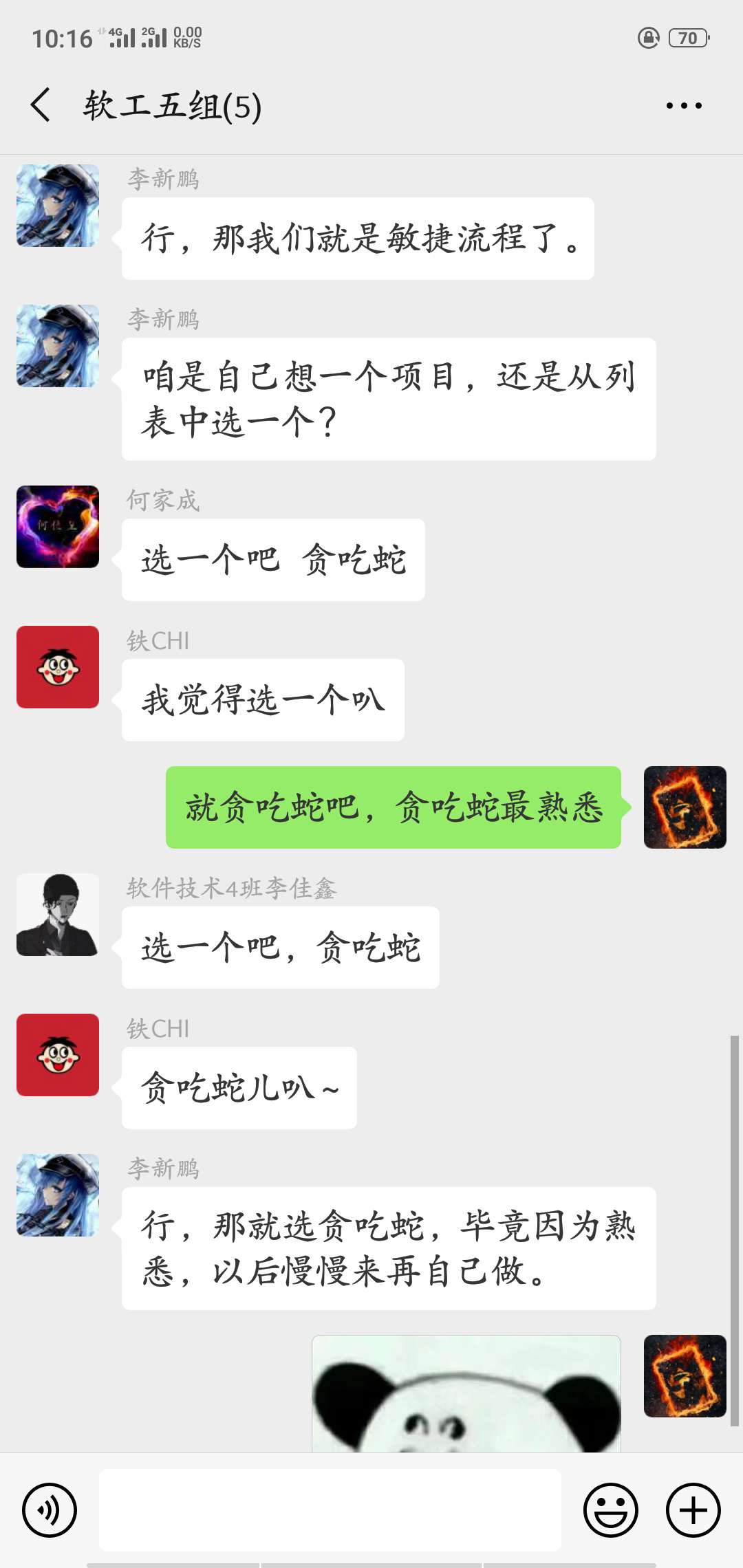
Task: Open 铁CHI's avatar next to 我觉得选一个叭
Action: pos(58,667)
